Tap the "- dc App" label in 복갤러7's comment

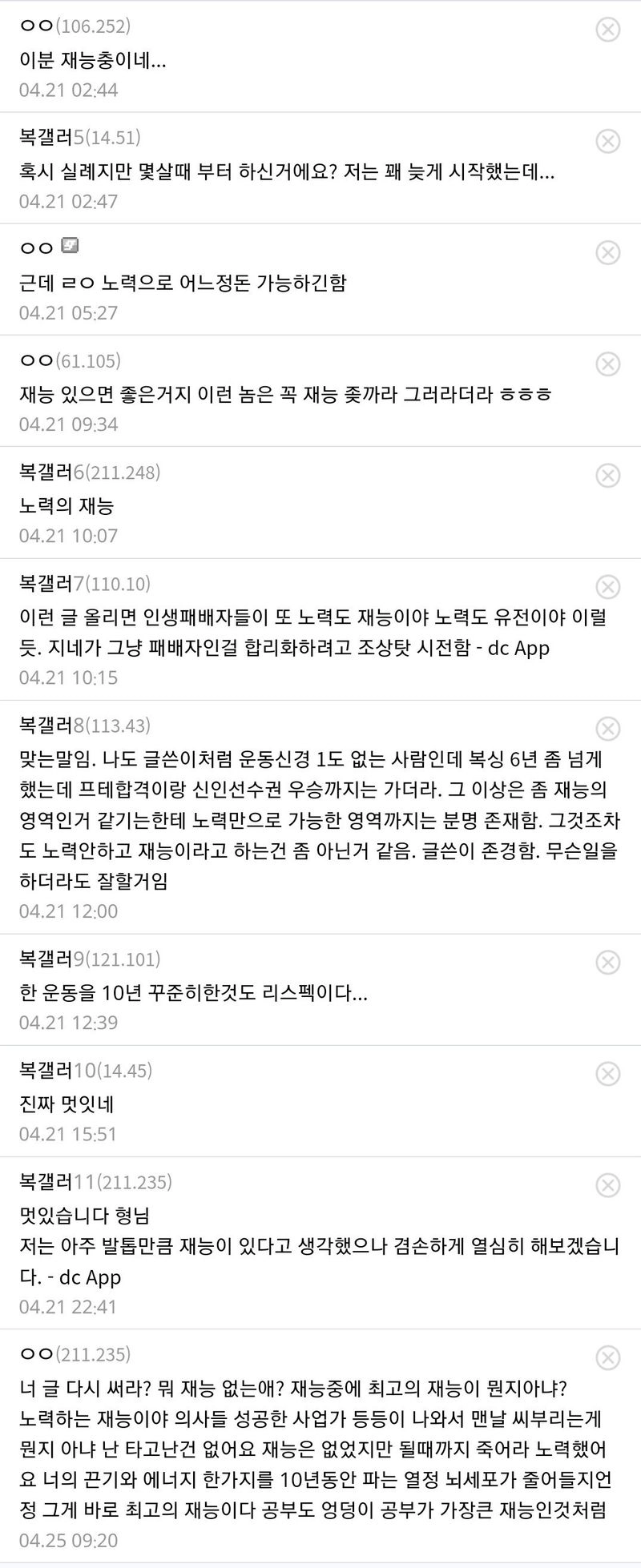point(518,649)
